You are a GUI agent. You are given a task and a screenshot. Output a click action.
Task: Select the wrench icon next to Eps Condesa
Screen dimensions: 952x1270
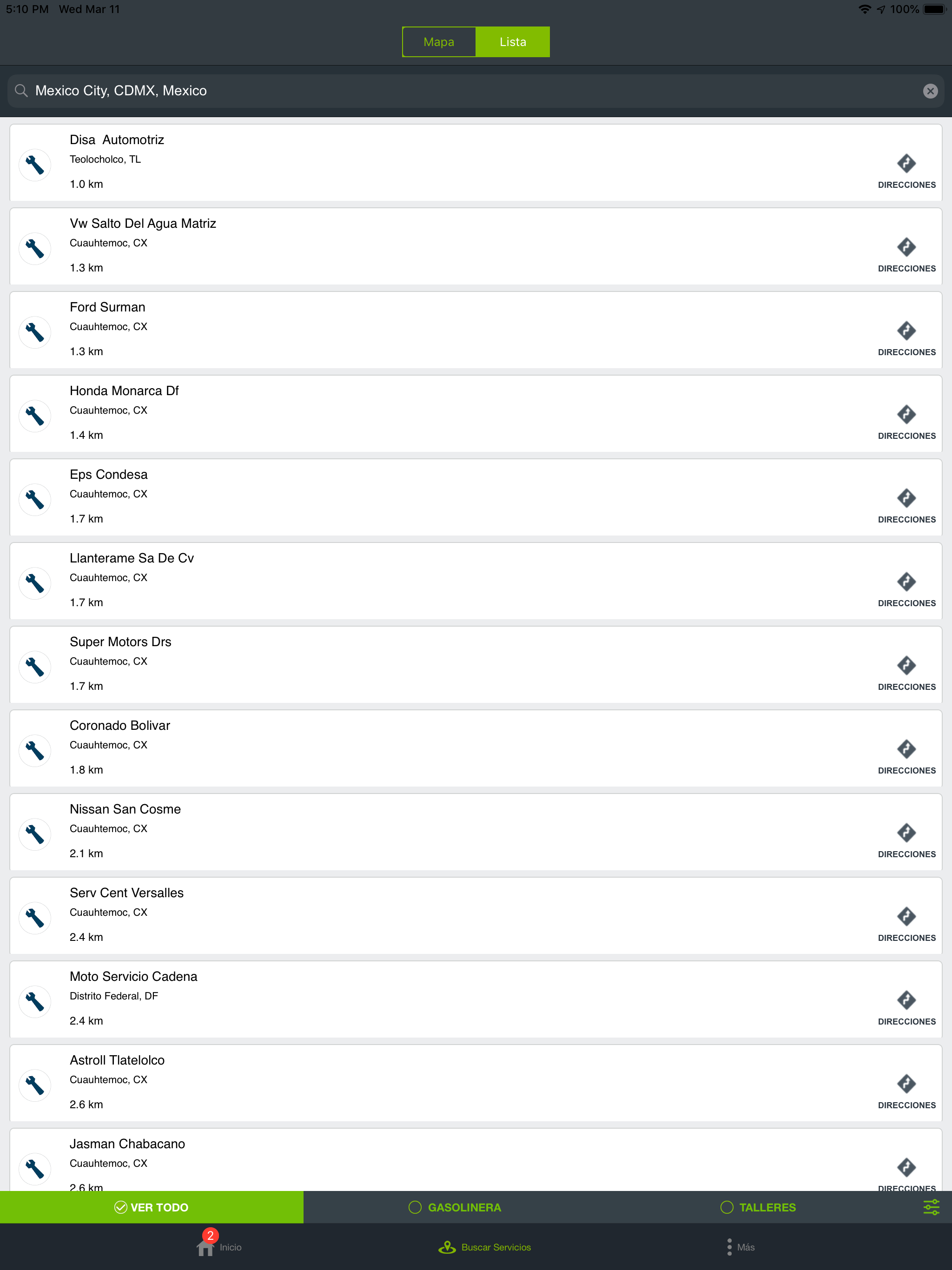tap(34, 499)
